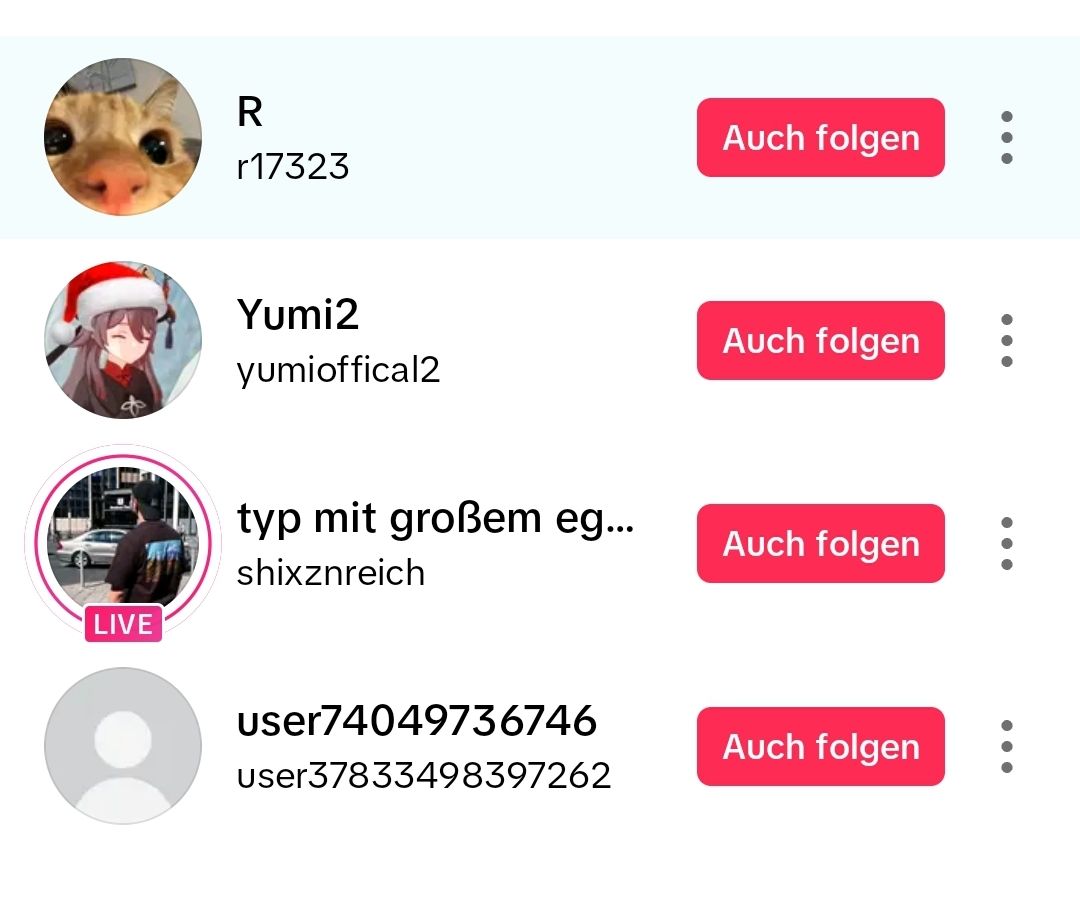Tap Auch folgen next to Yumi2
1080x897 pixels.
[820, 341]
